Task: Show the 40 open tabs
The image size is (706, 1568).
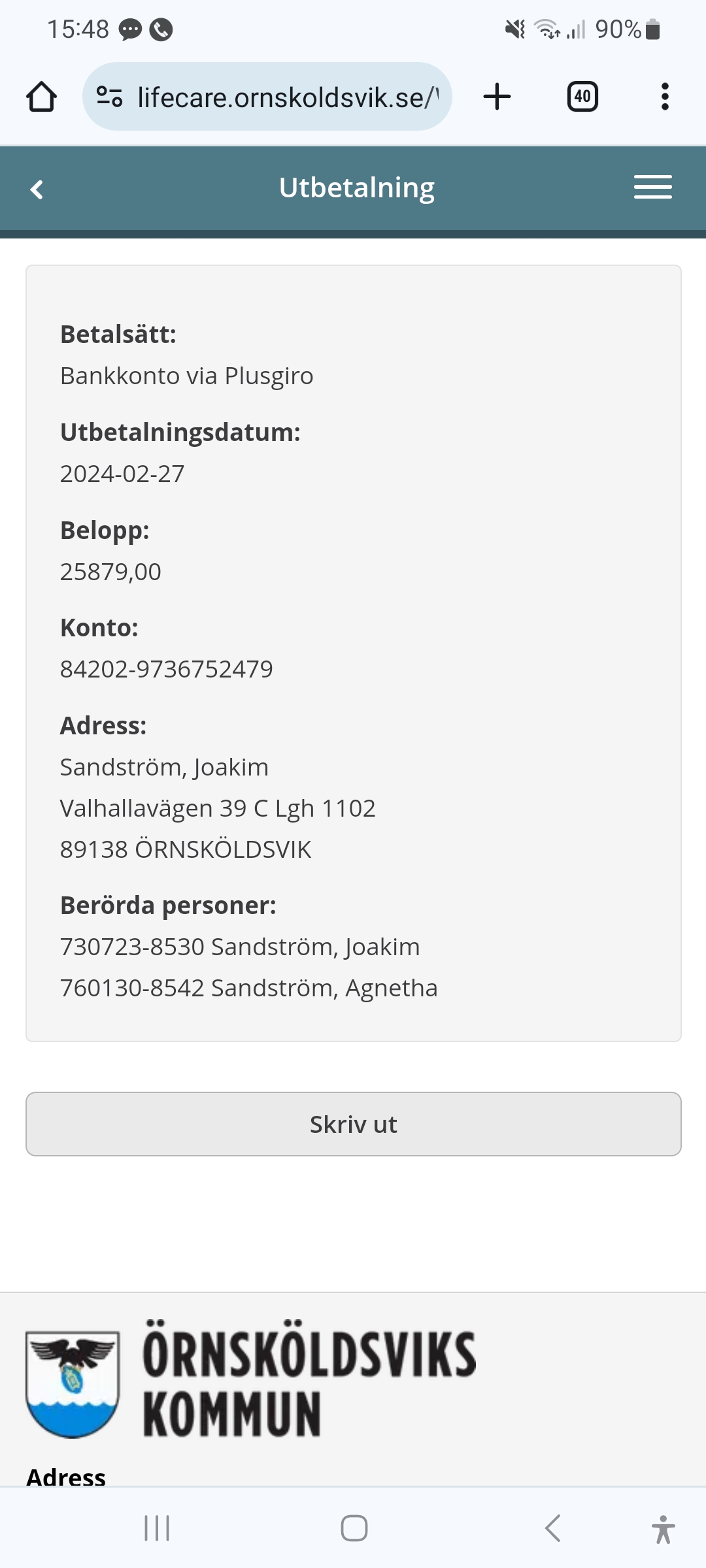Action: coord(582,97)
